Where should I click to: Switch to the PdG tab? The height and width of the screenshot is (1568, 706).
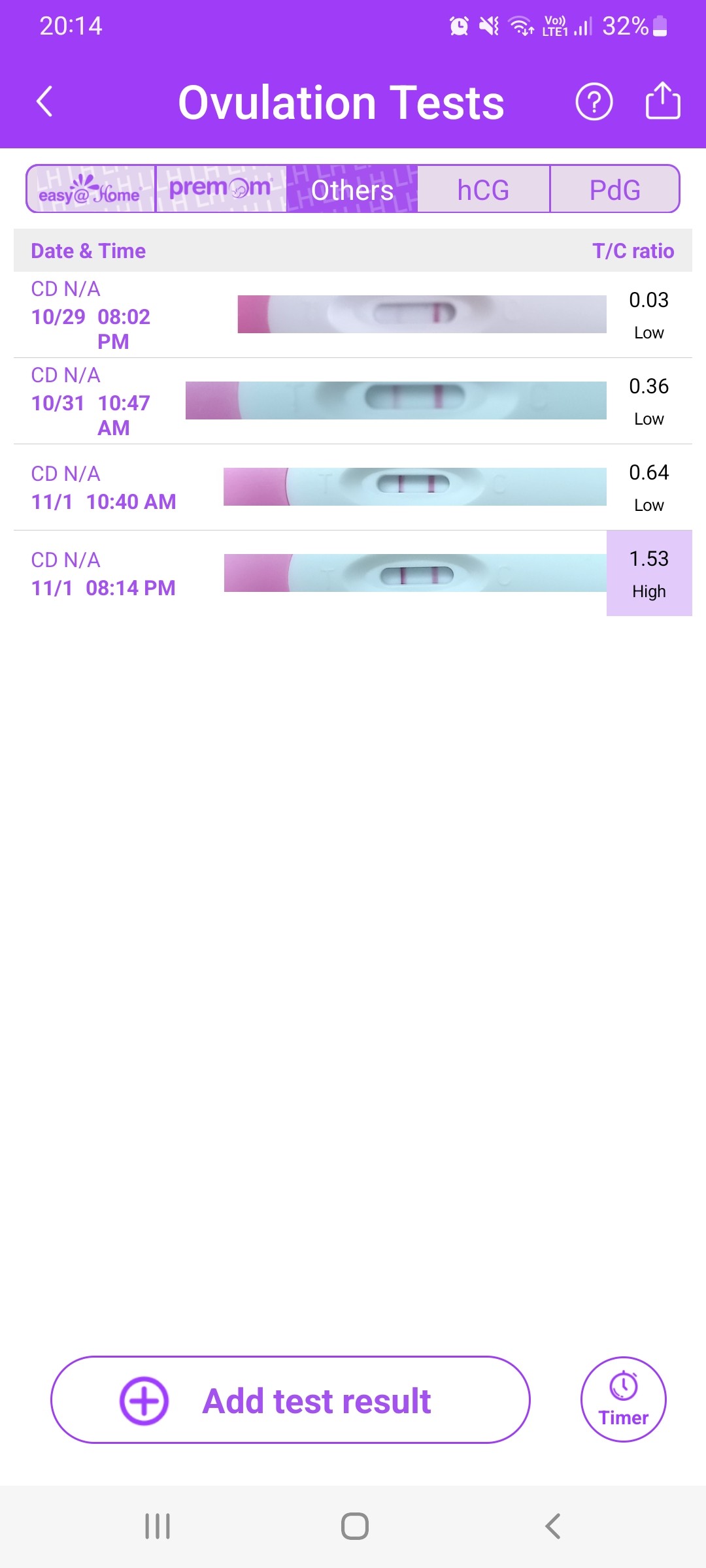(614, 189)
